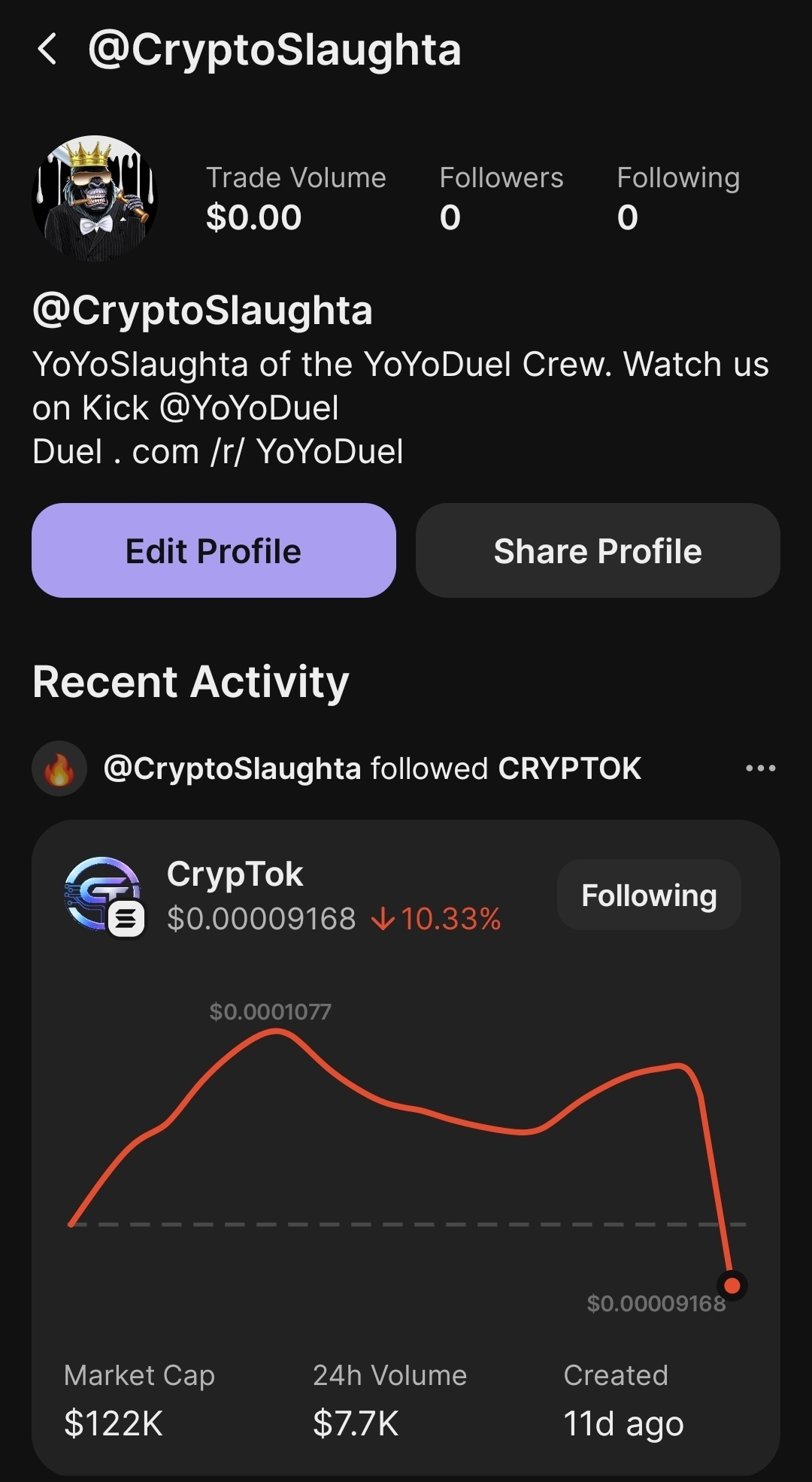Tap the Edit Profile button
The height and width of the screenshot is (1482, 812).
coord(214,550)
